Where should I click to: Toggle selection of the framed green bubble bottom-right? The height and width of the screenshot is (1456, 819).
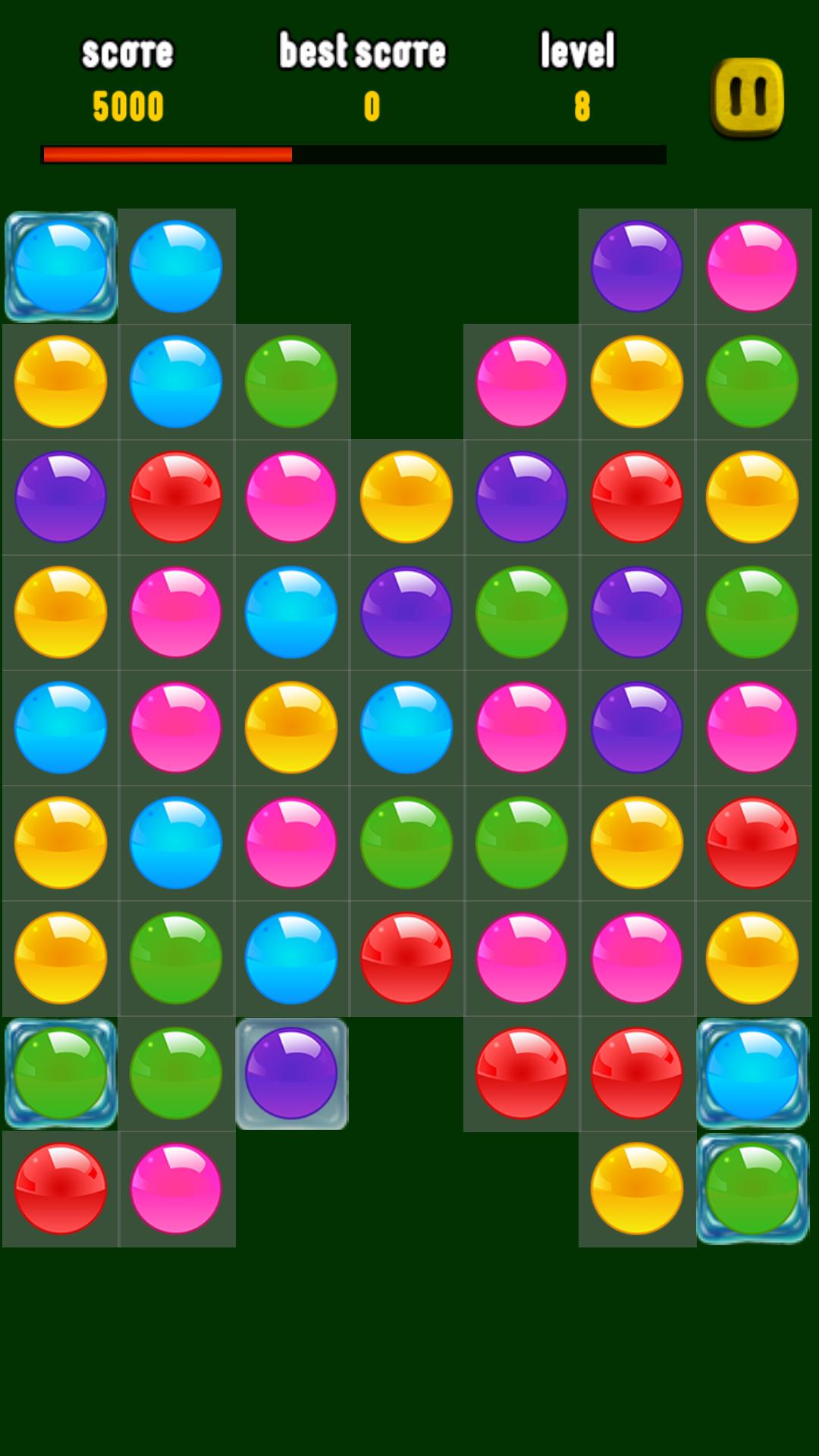752,1188
